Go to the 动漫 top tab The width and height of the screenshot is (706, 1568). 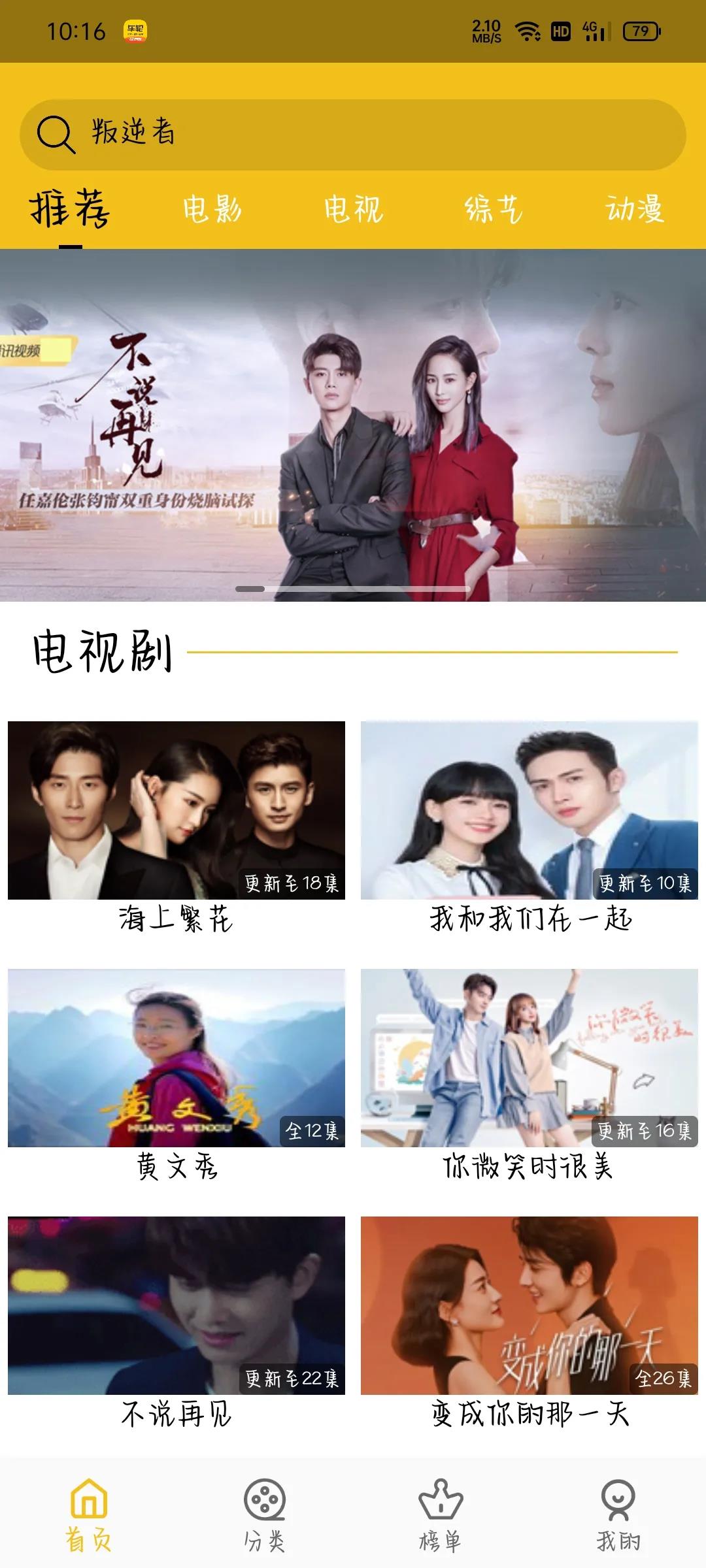point(634,210)
